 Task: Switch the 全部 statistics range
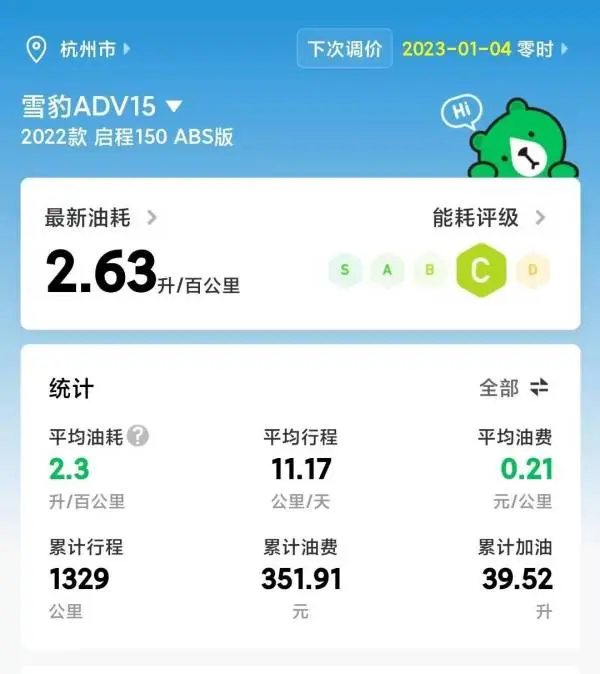click(514, 387)
